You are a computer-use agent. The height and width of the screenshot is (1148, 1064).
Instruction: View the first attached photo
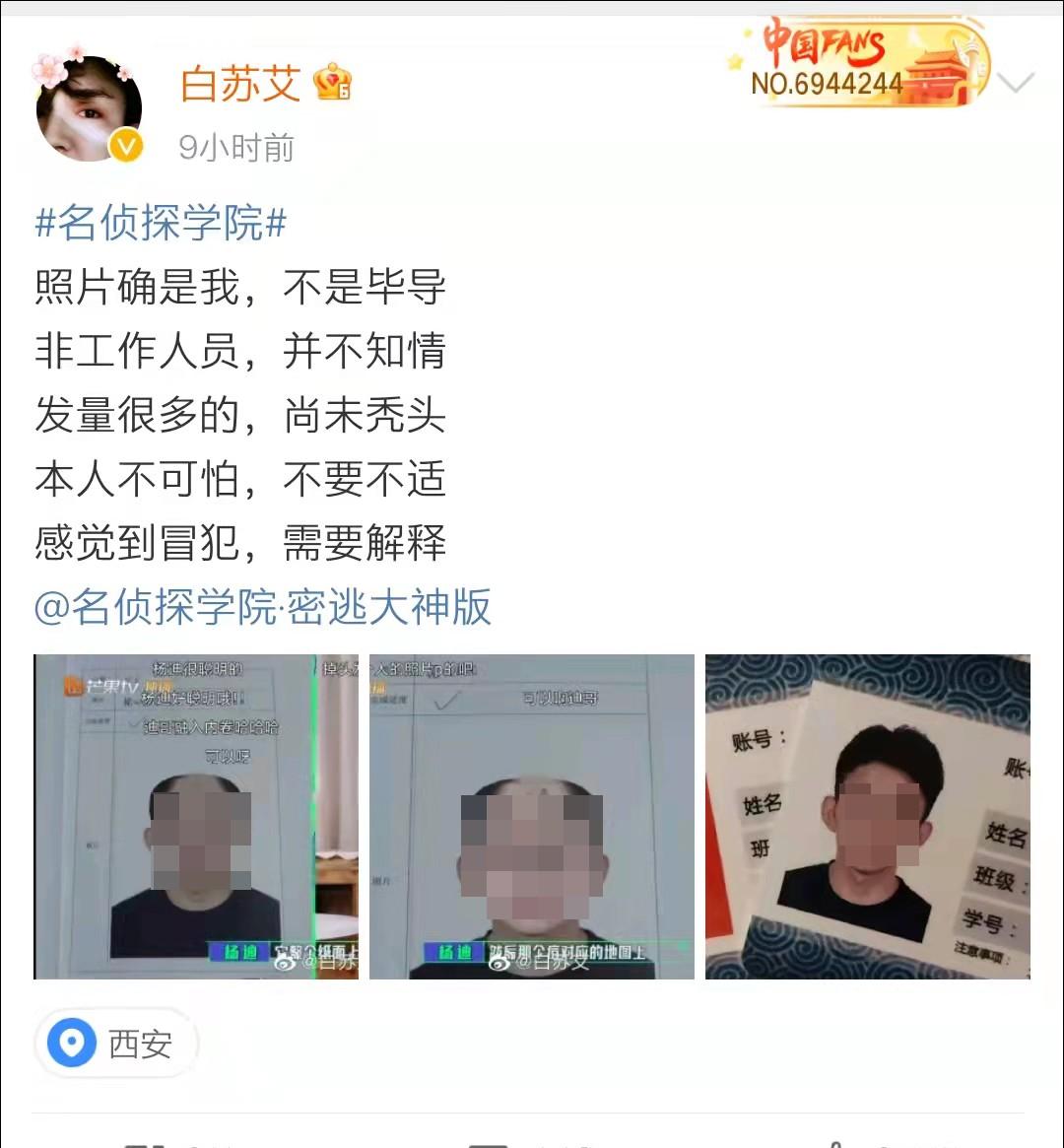point(196,816)
